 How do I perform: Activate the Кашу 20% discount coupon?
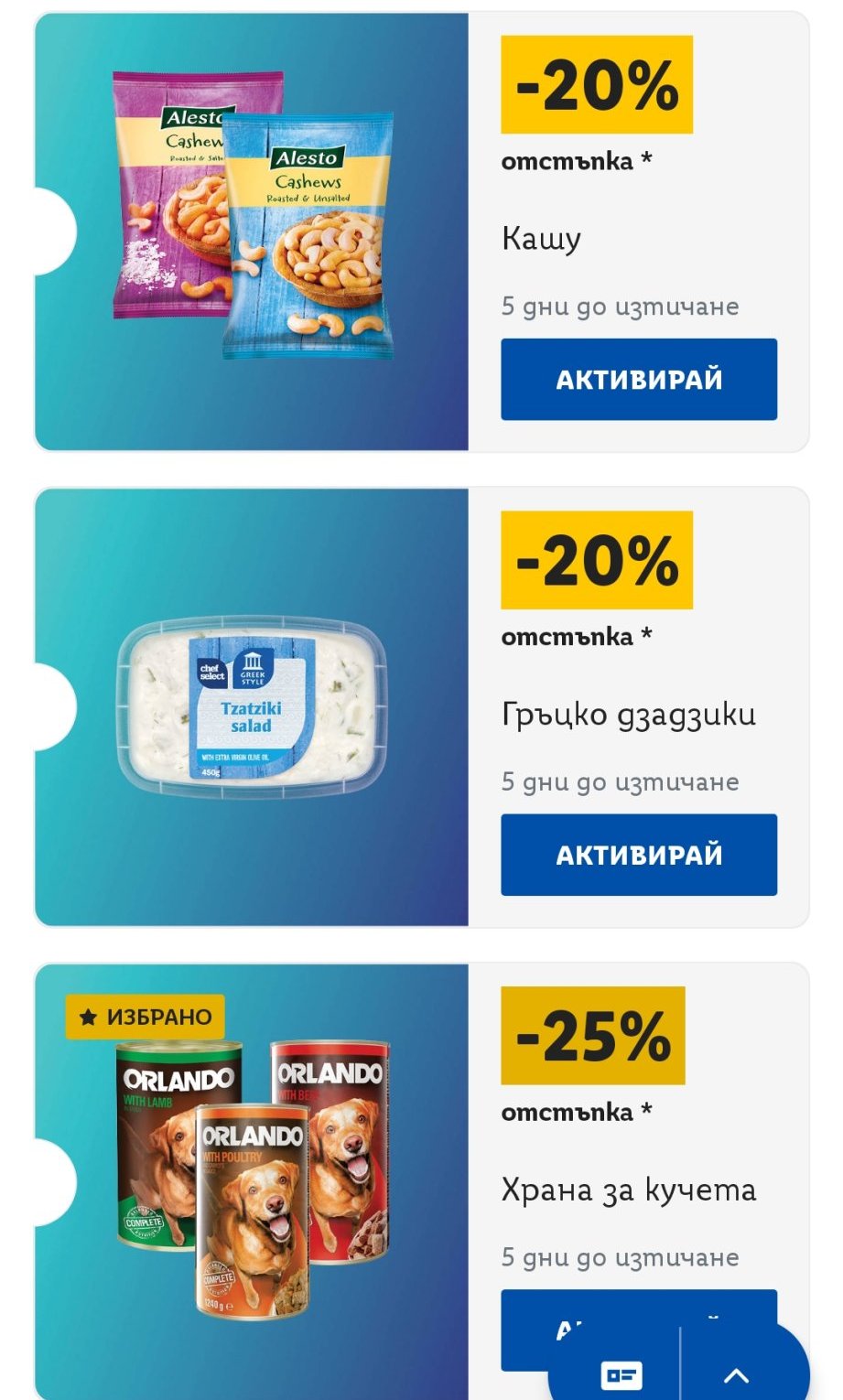pyautogui.click(x=638, y=380)
